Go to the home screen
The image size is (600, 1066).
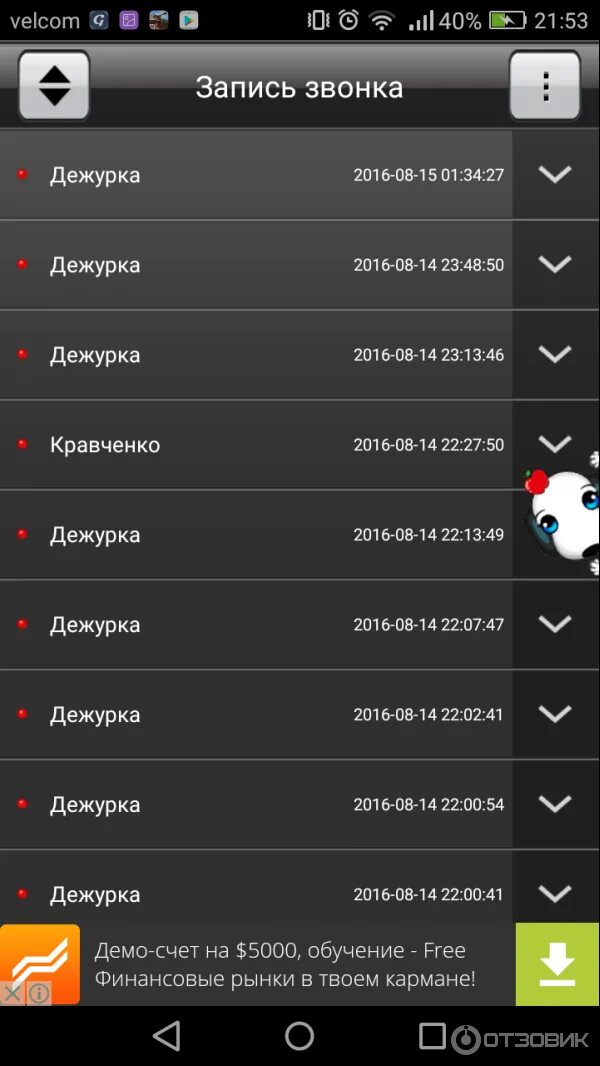click(299, 1036)
